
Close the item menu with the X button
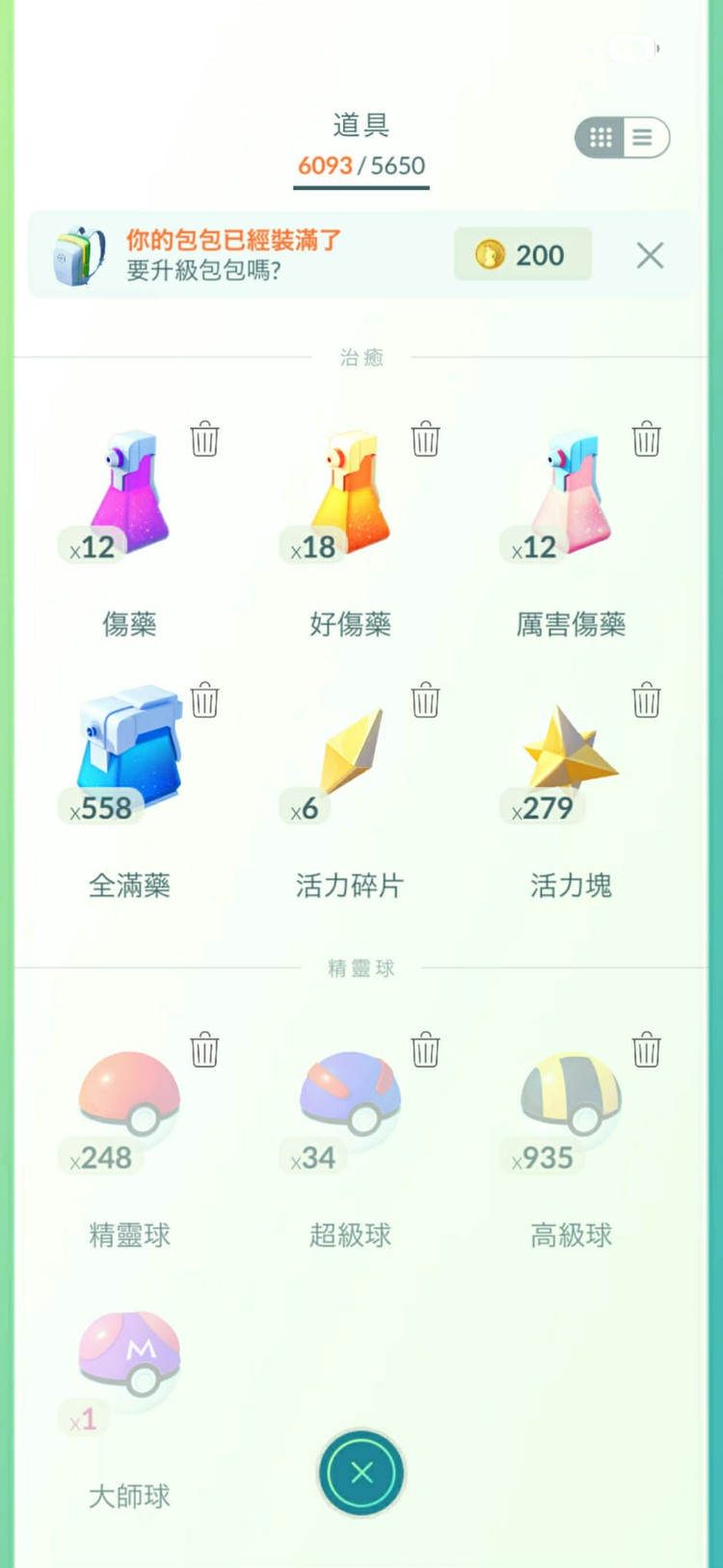361,1474
